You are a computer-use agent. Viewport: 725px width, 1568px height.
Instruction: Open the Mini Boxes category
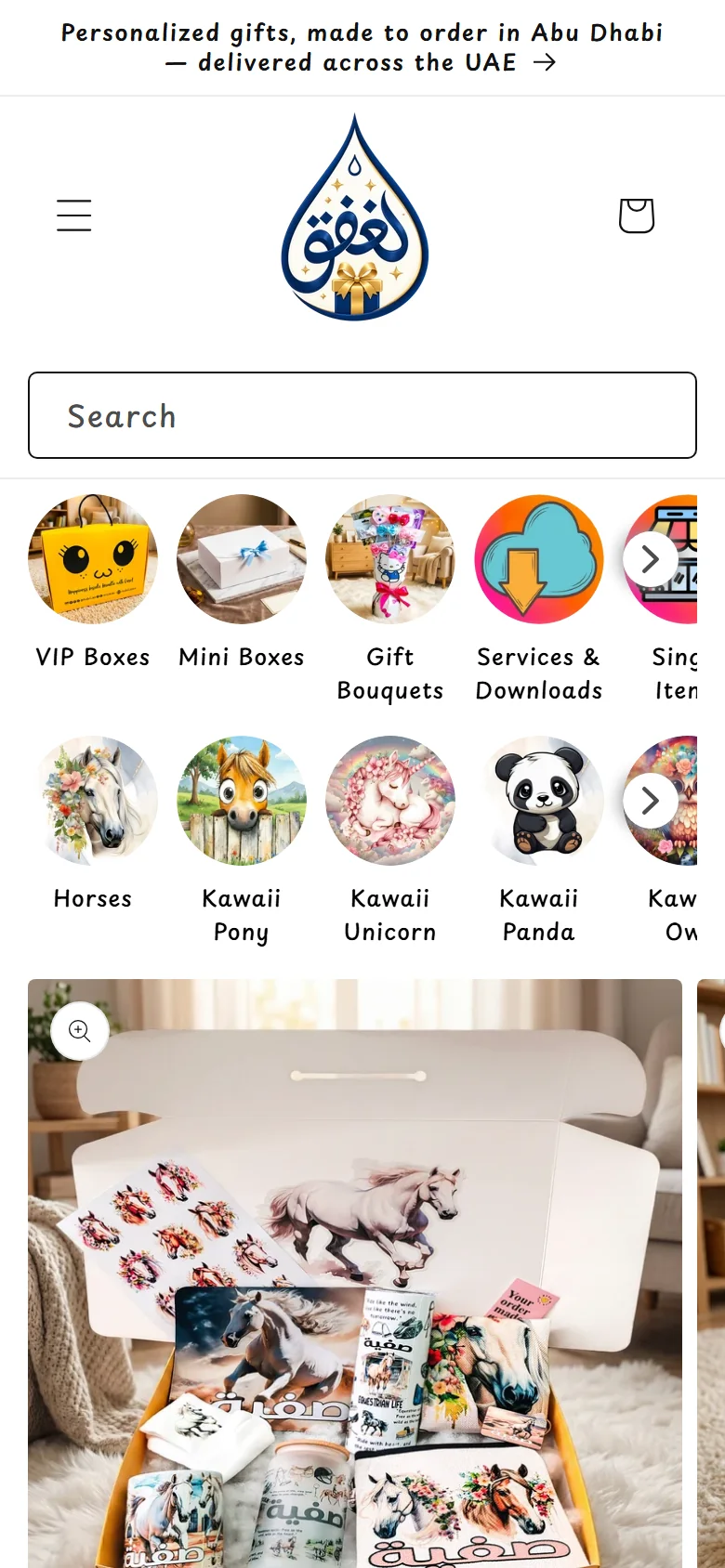point(242,582)
